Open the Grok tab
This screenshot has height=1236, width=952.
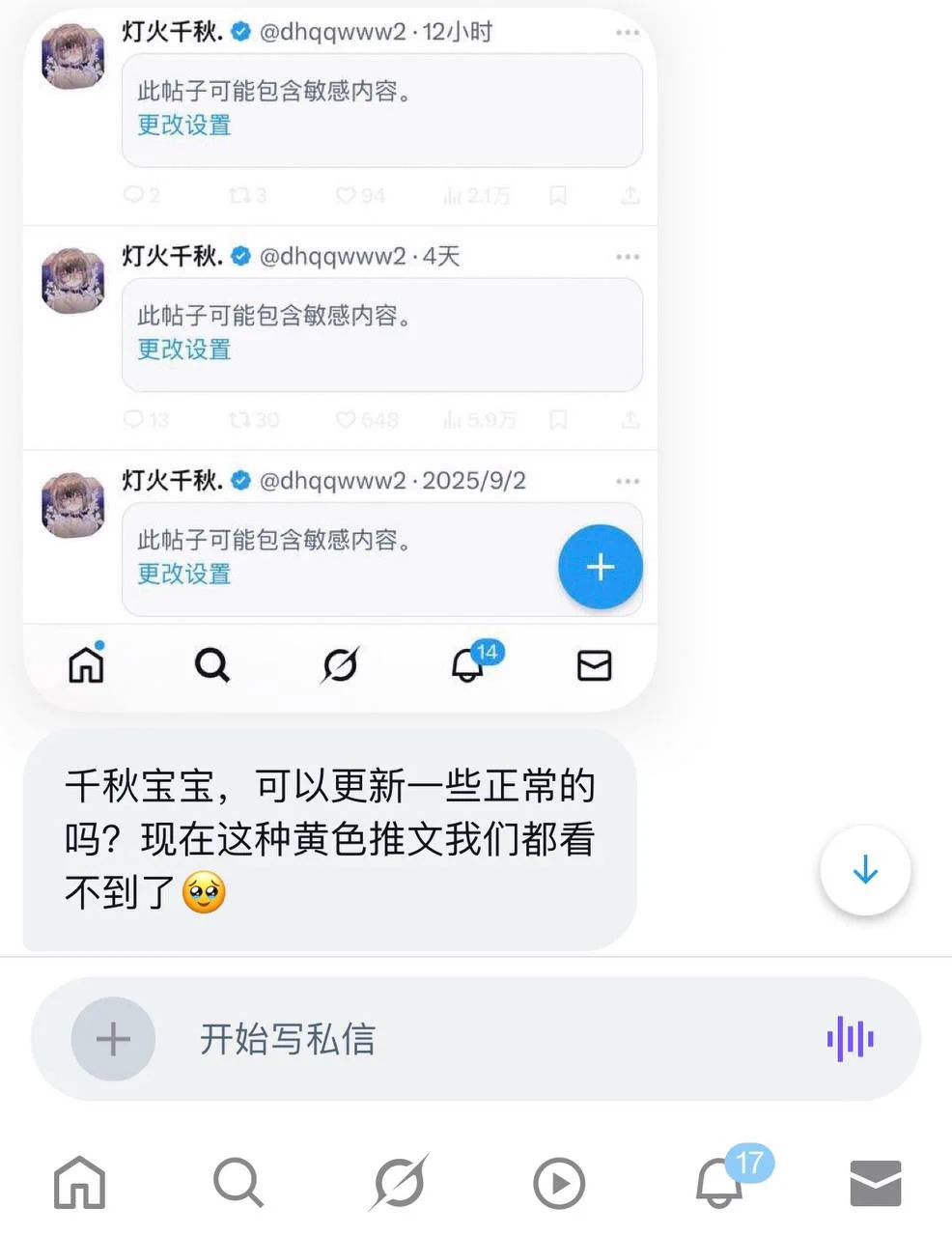coord(398,1183)
